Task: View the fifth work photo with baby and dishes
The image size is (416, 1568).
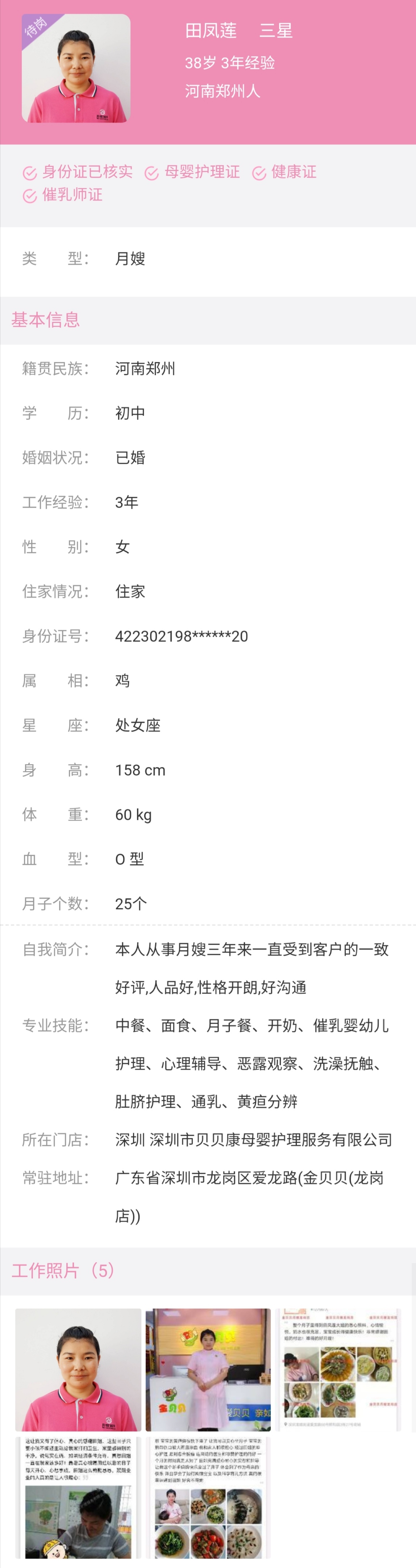Action: [208, 1497]
